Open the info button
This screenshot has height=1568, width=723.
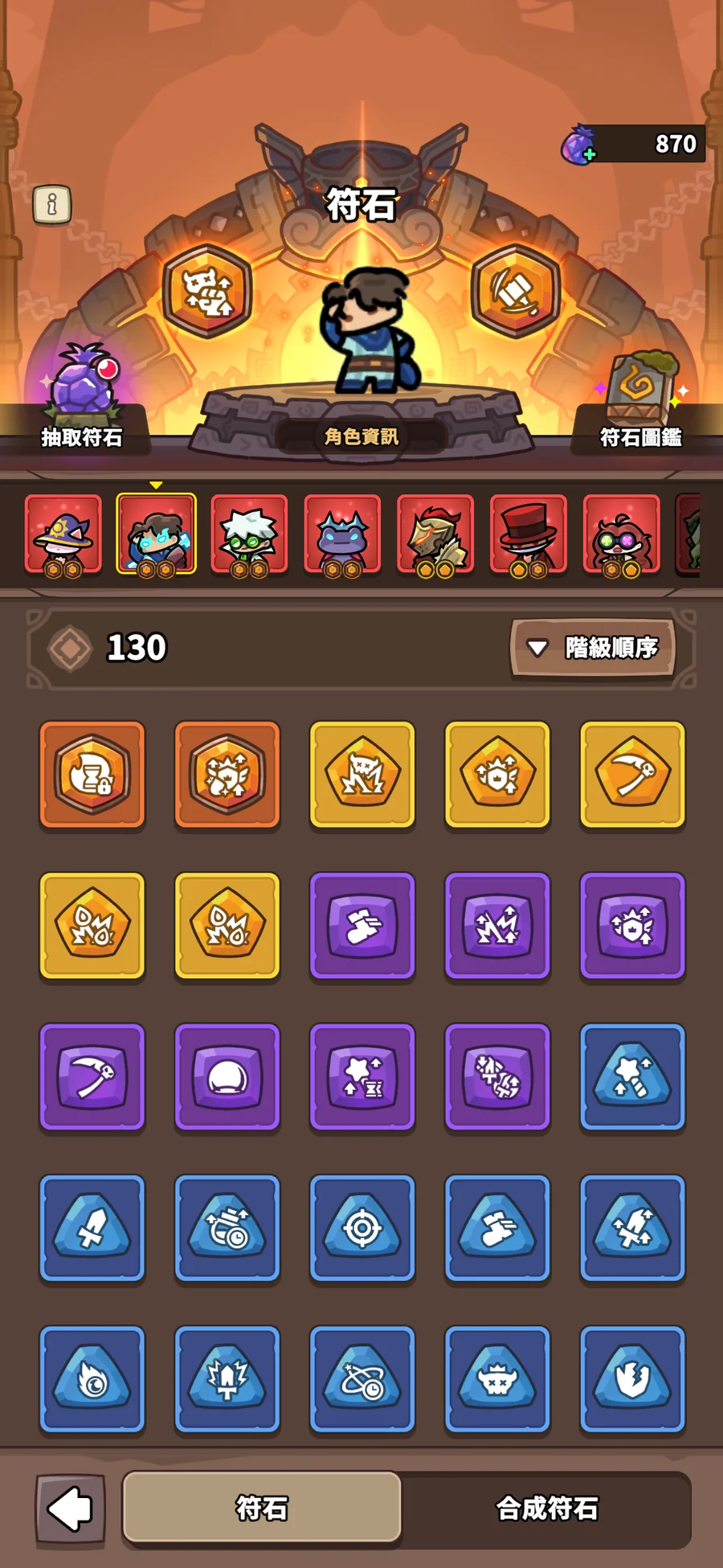[52, 204]
